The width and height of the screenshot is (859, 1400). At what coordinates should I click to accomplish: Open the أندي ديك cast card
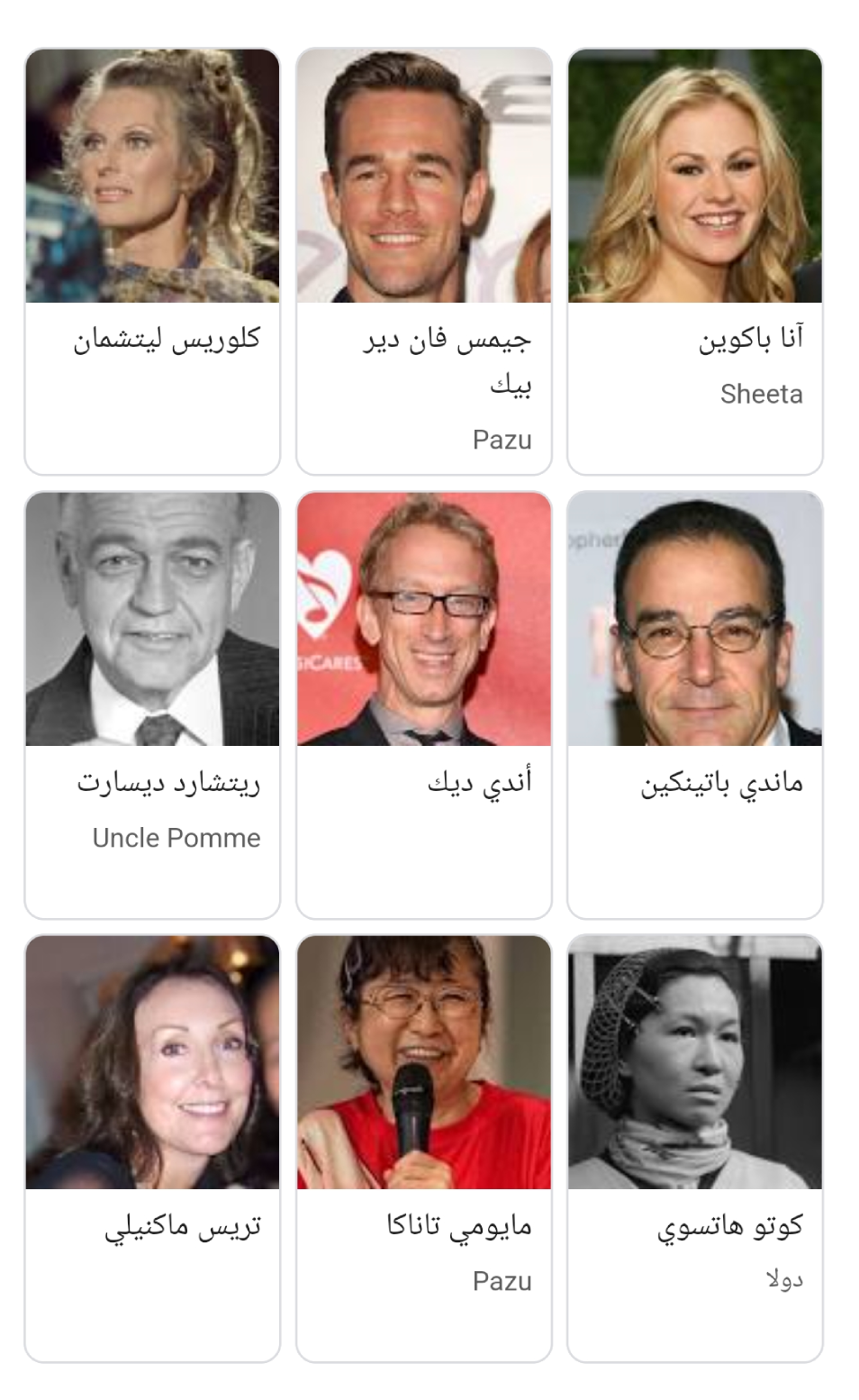pos(423,705)
